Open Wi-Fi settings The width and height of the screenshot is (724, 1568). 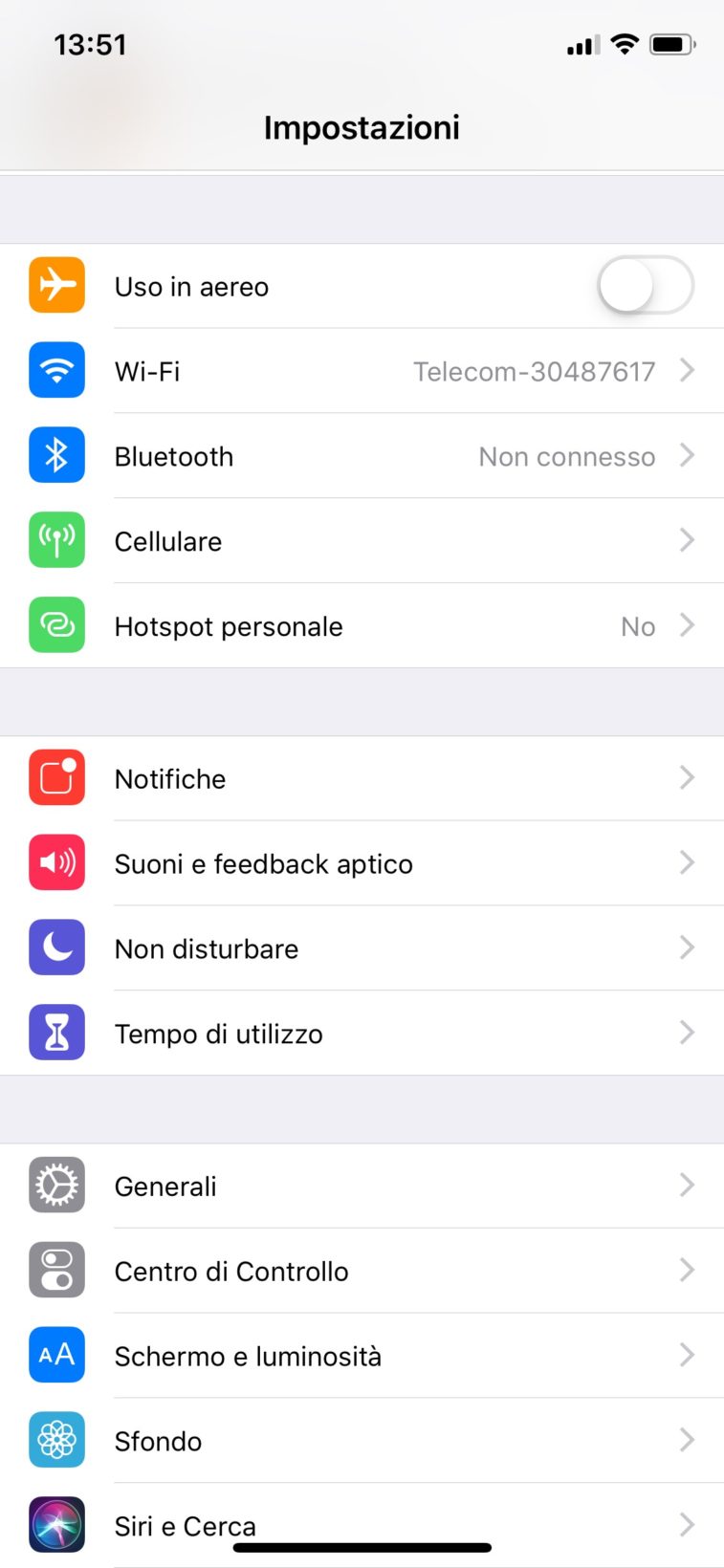362,371
